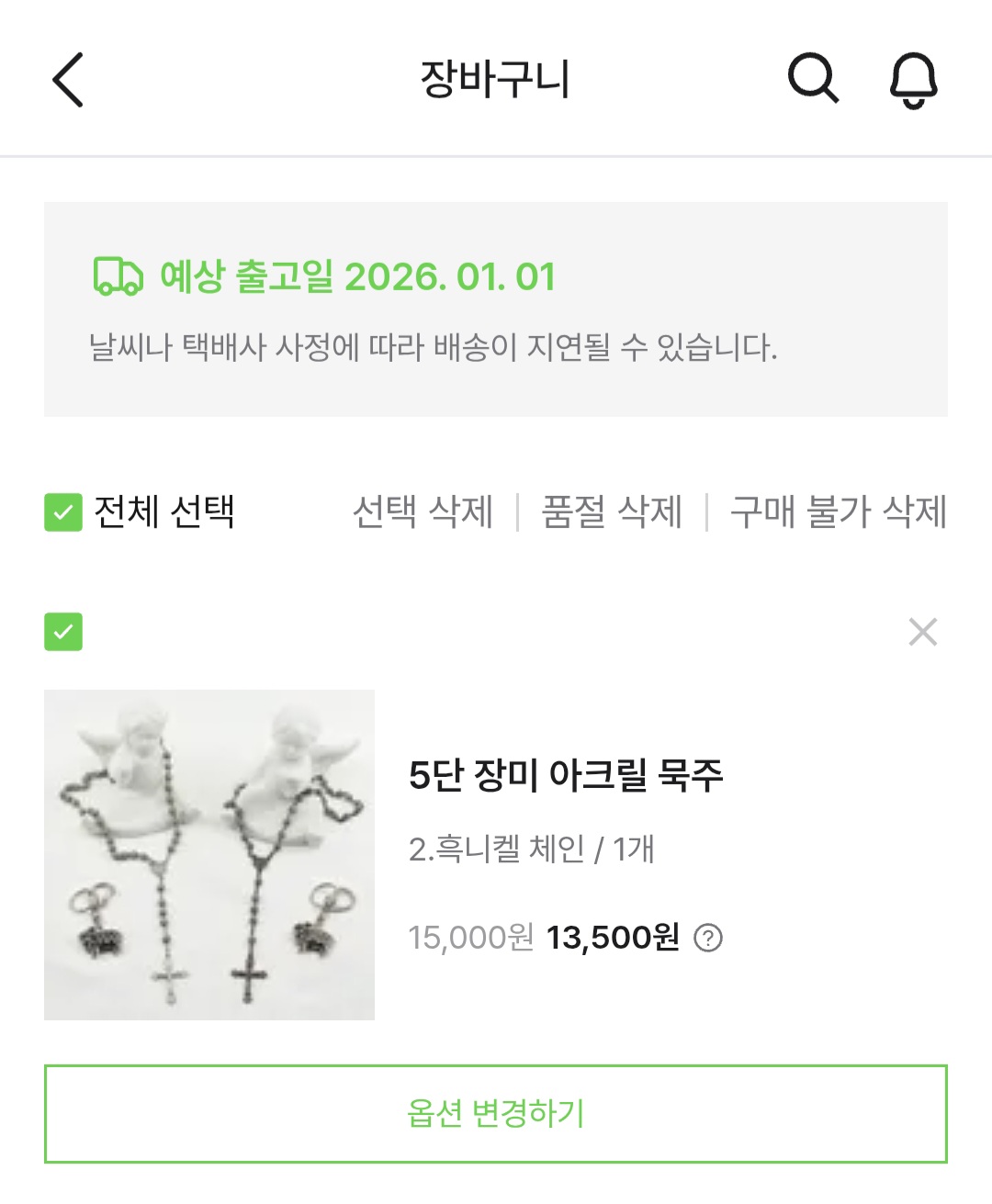Image resolution: width=992 pixels, height=1204 pixels.
Task: Remove 5단 장미 아크릴 묵주 from the cart
Action: pyautogui.click(x=922, y=632)
